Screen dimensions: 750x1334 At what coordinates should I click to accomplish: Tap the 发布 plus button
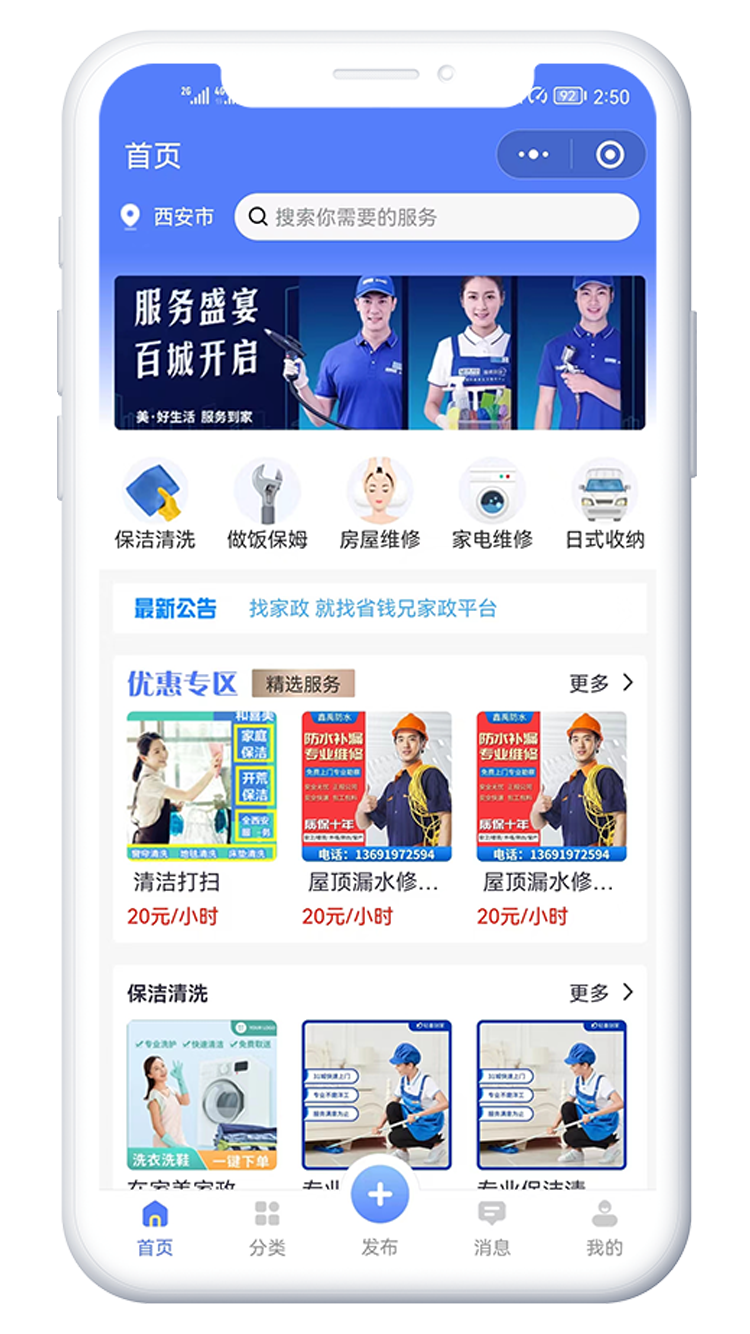[380, 1194]
